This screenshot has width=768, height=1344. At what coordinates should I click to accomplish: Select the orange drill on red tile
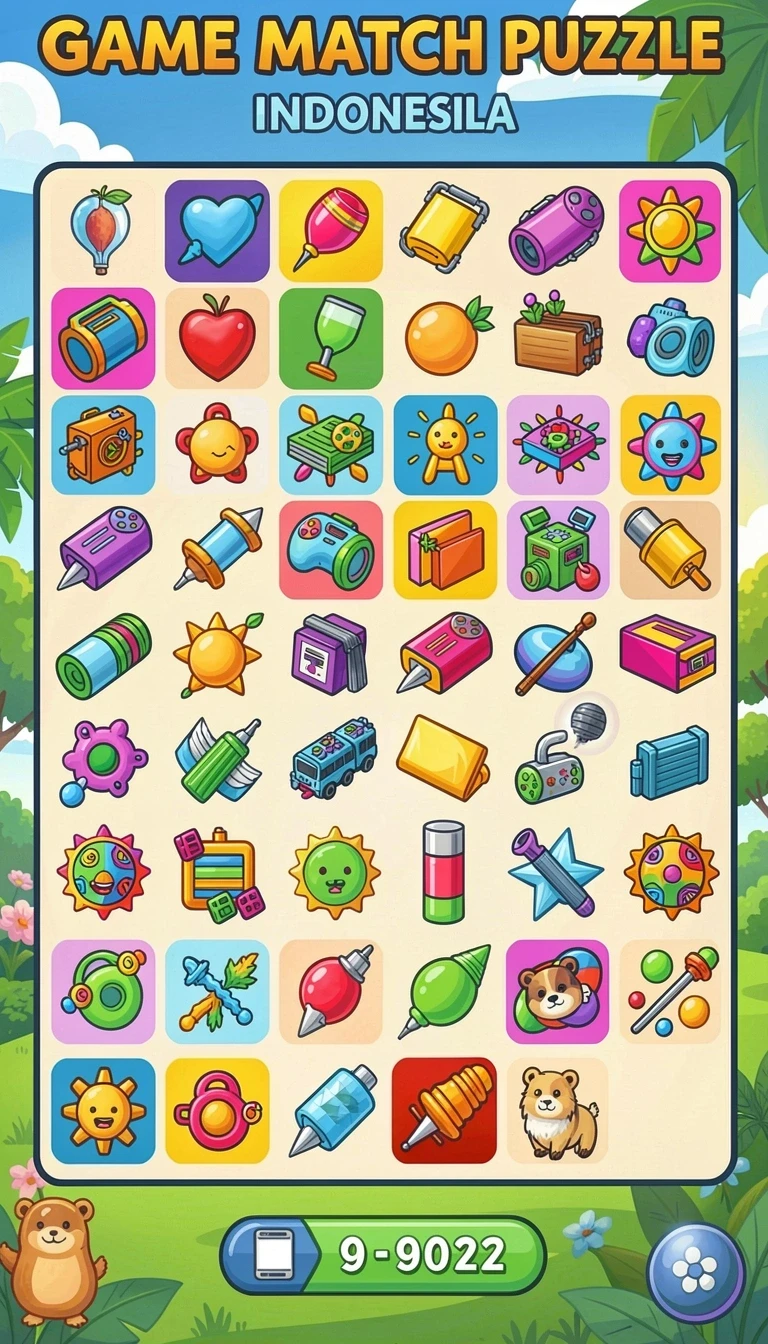(444, 1110)
